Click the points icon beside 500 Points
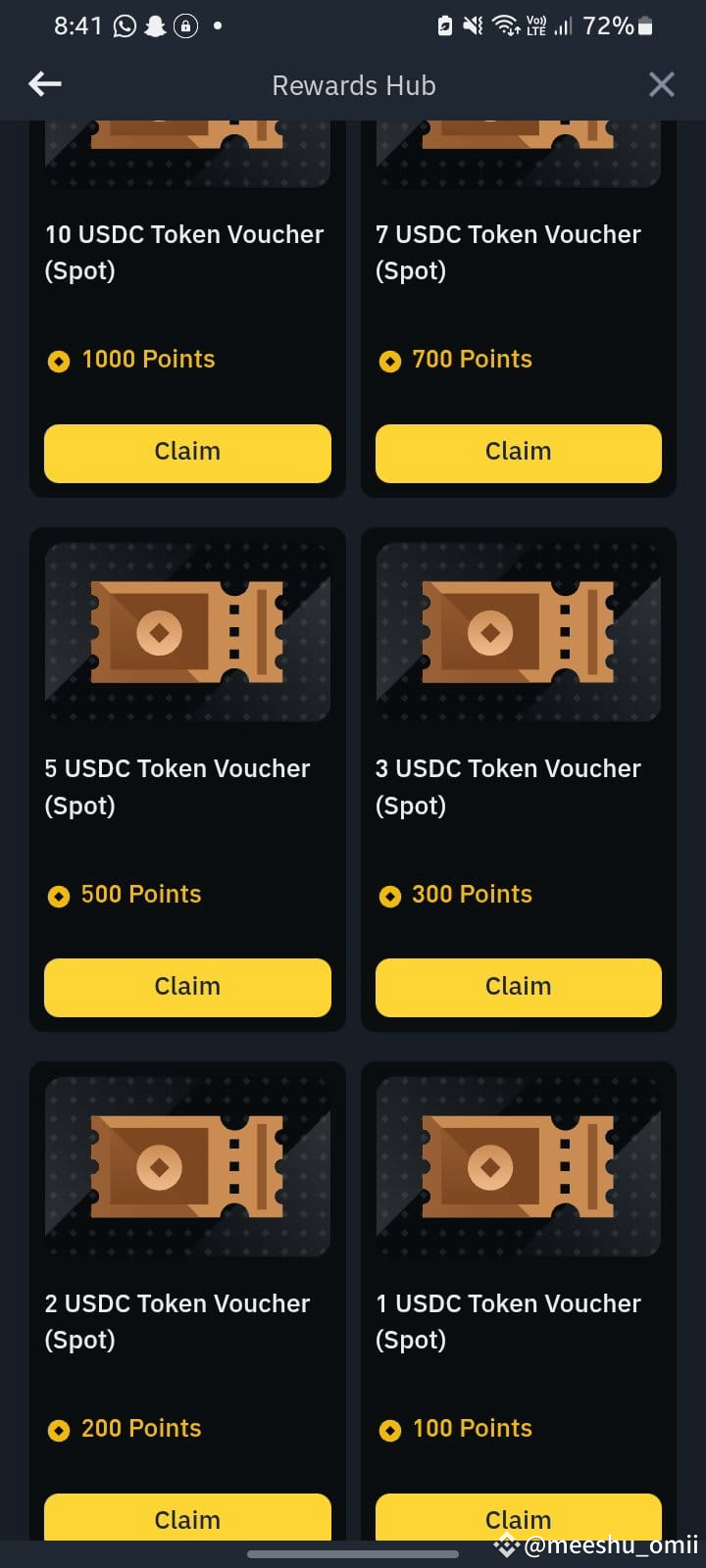The image size is (706, 1568). coord(59,896)
